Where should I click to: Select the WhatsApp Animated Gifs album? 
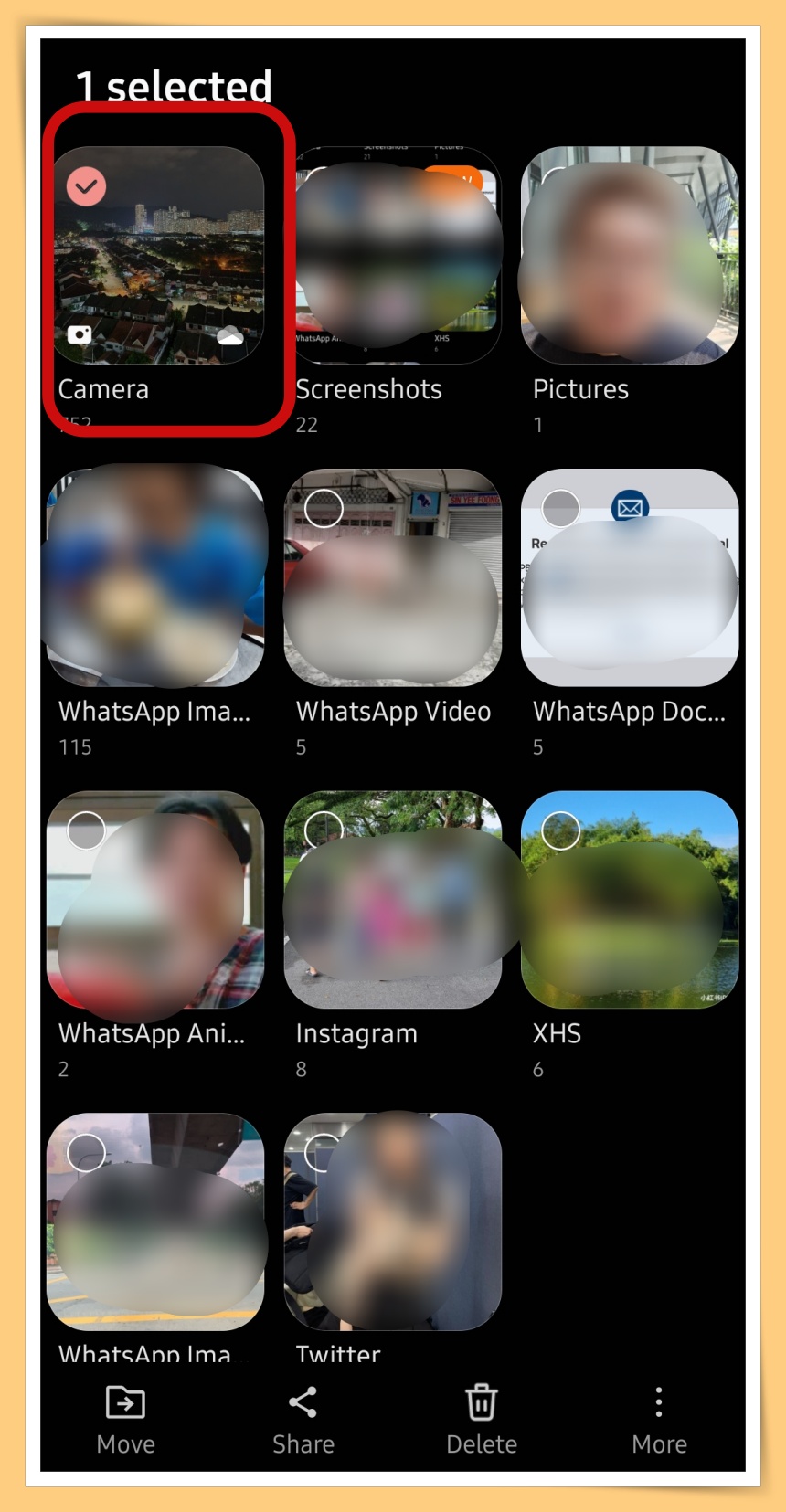pyautogui.click(x=87, y=830)
